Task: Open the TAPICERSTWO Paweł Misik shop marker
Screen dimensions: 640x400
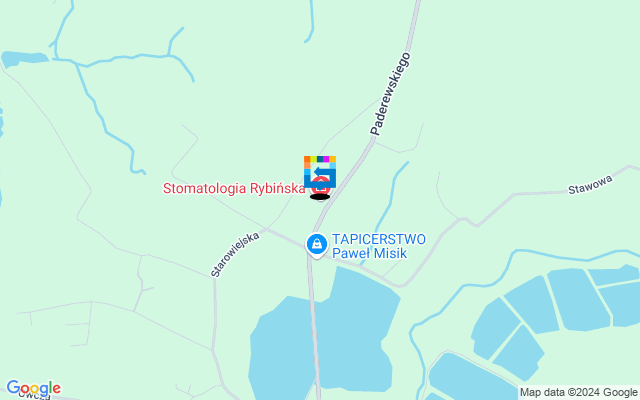Action: point(316,244)
